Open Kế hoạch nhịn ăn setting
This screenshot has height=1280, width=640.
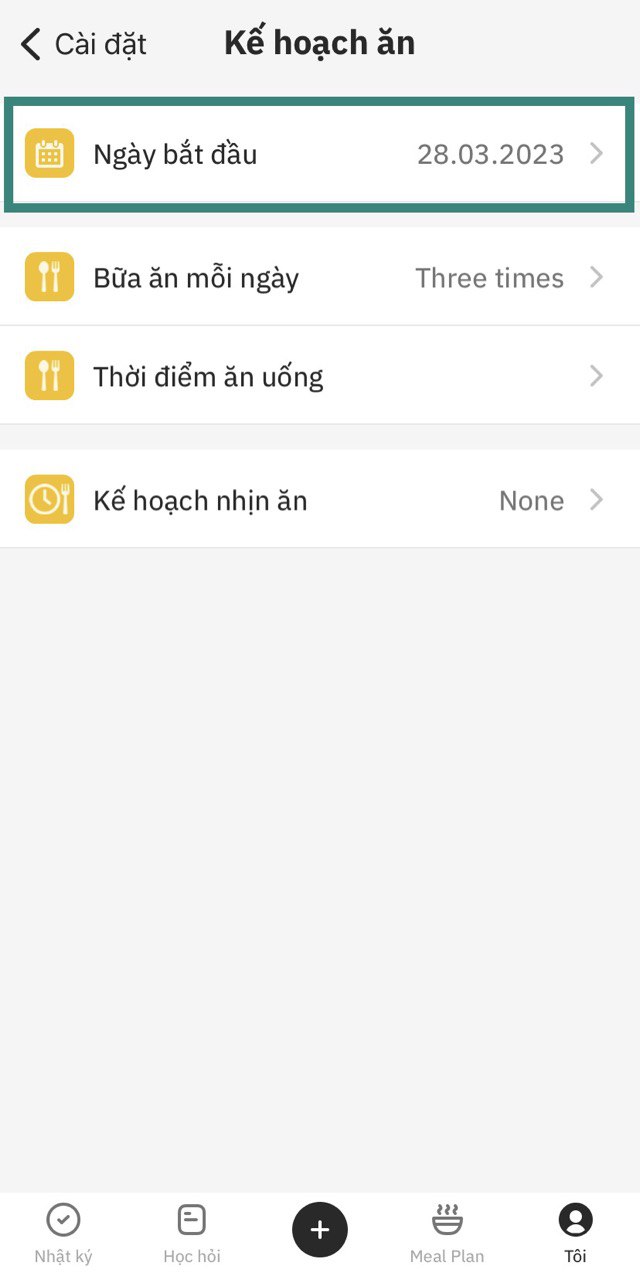point(320,500)
